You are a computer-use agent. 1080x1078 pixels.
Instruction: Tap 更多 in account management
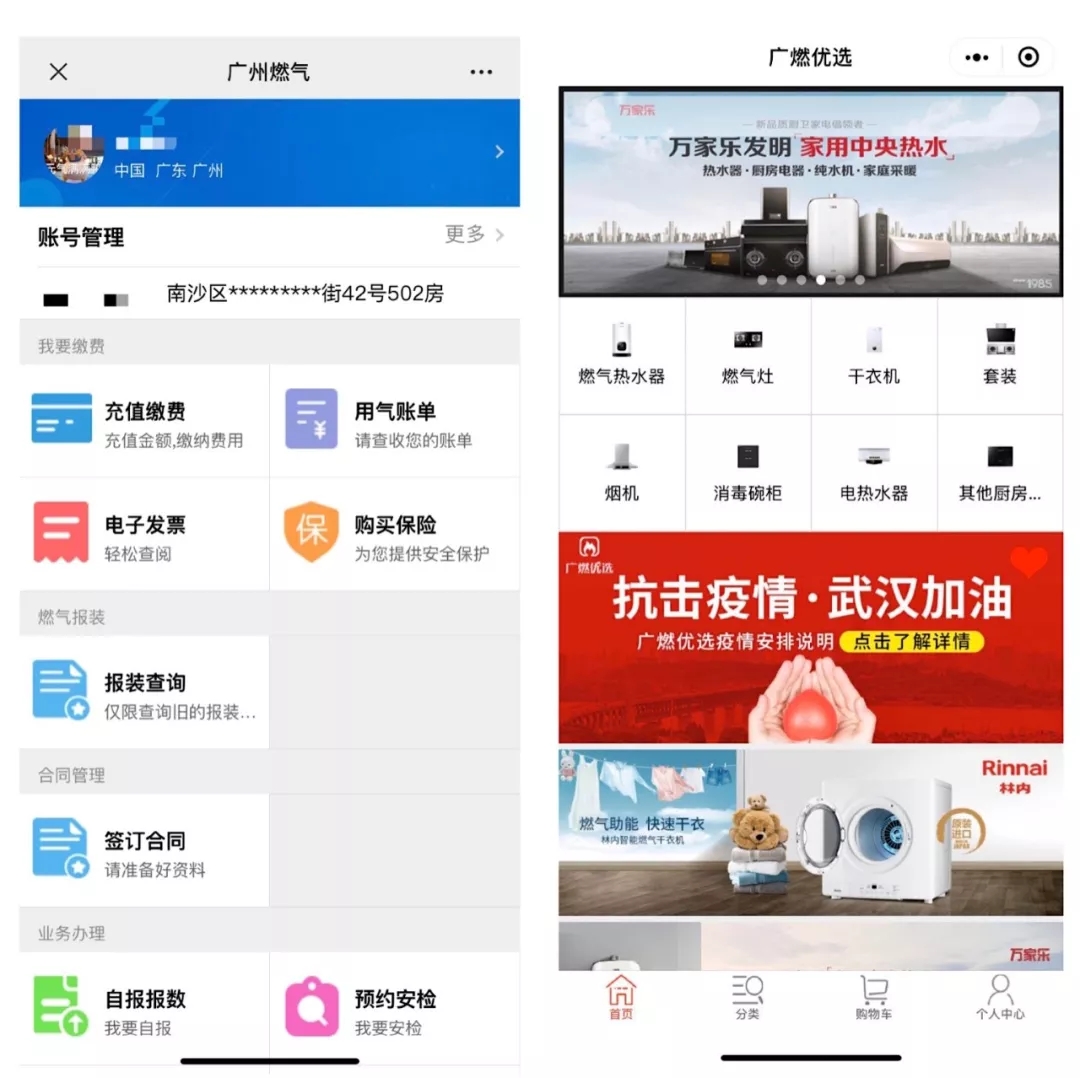tap(474, 235)
